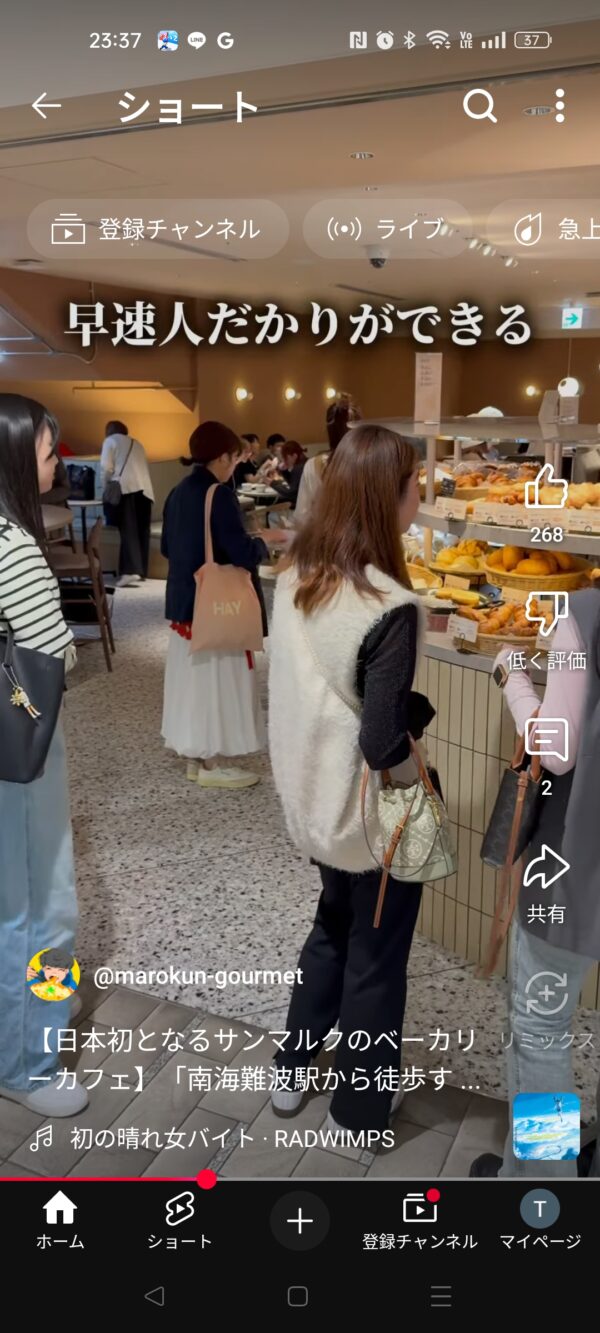Switch to the ショート tab
This screenshot has height=1333, width=600.
pos(180,1221)
